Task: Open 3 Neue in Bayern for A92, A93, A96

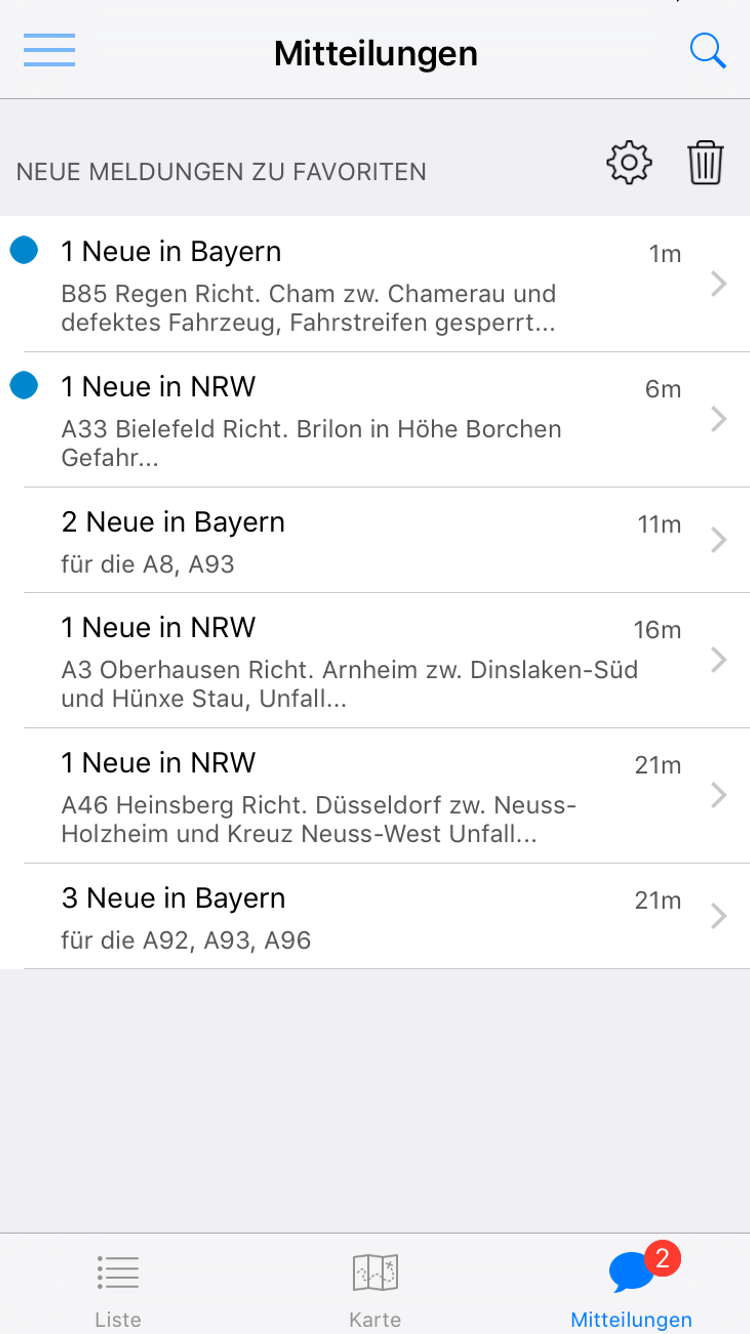Action: (375, 917)
